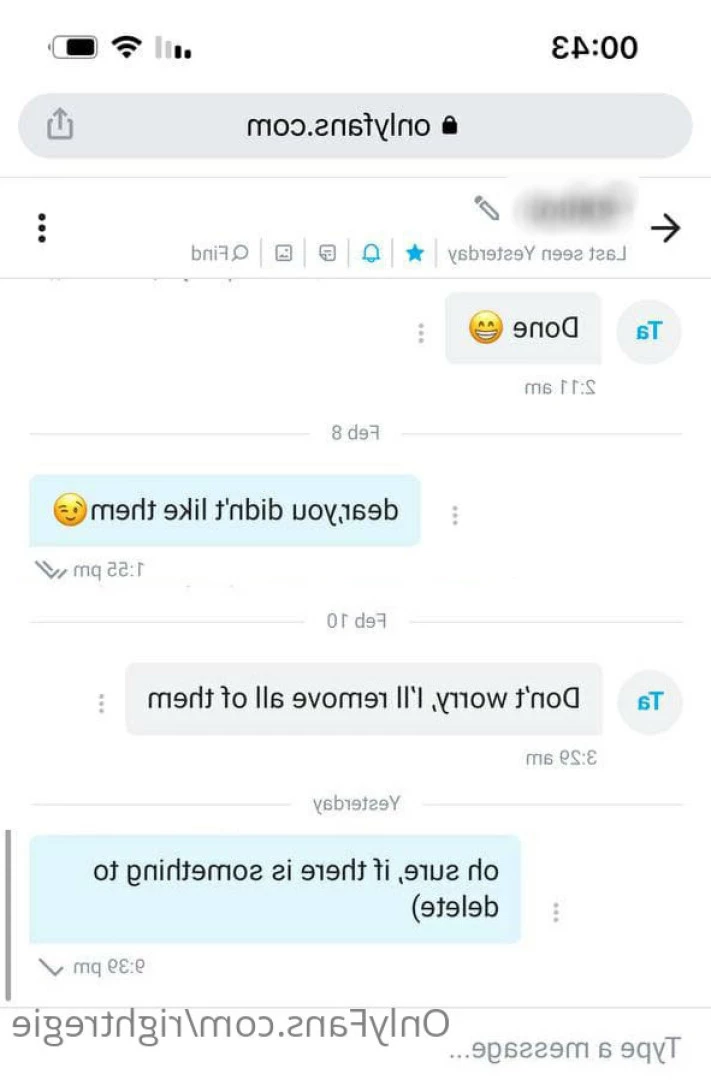Open options for "oh sure" message
Image resolution: width=711 pixels, height=1080 pixels.
pos(556,912)
